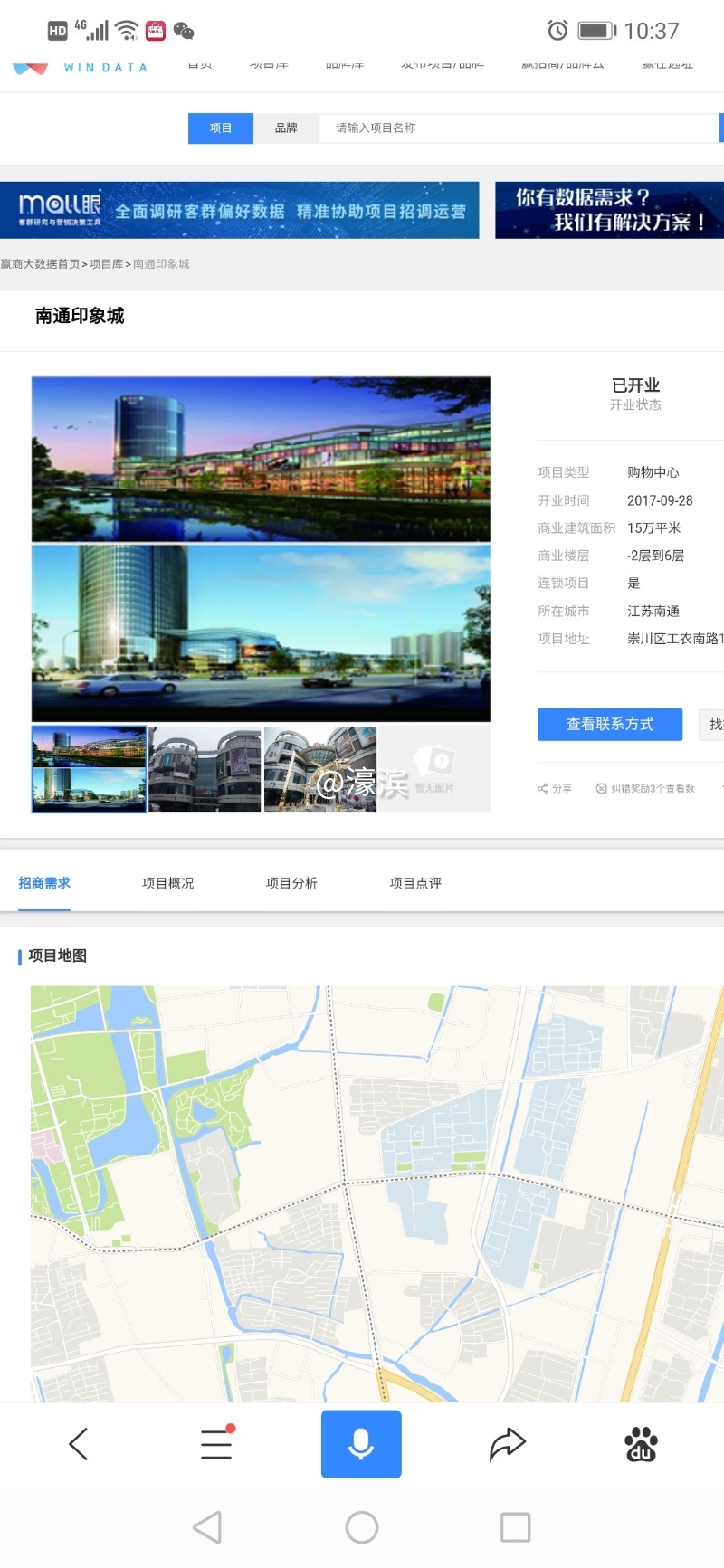
Task: Start voice search with the microphone
Action: [361, 1444]
